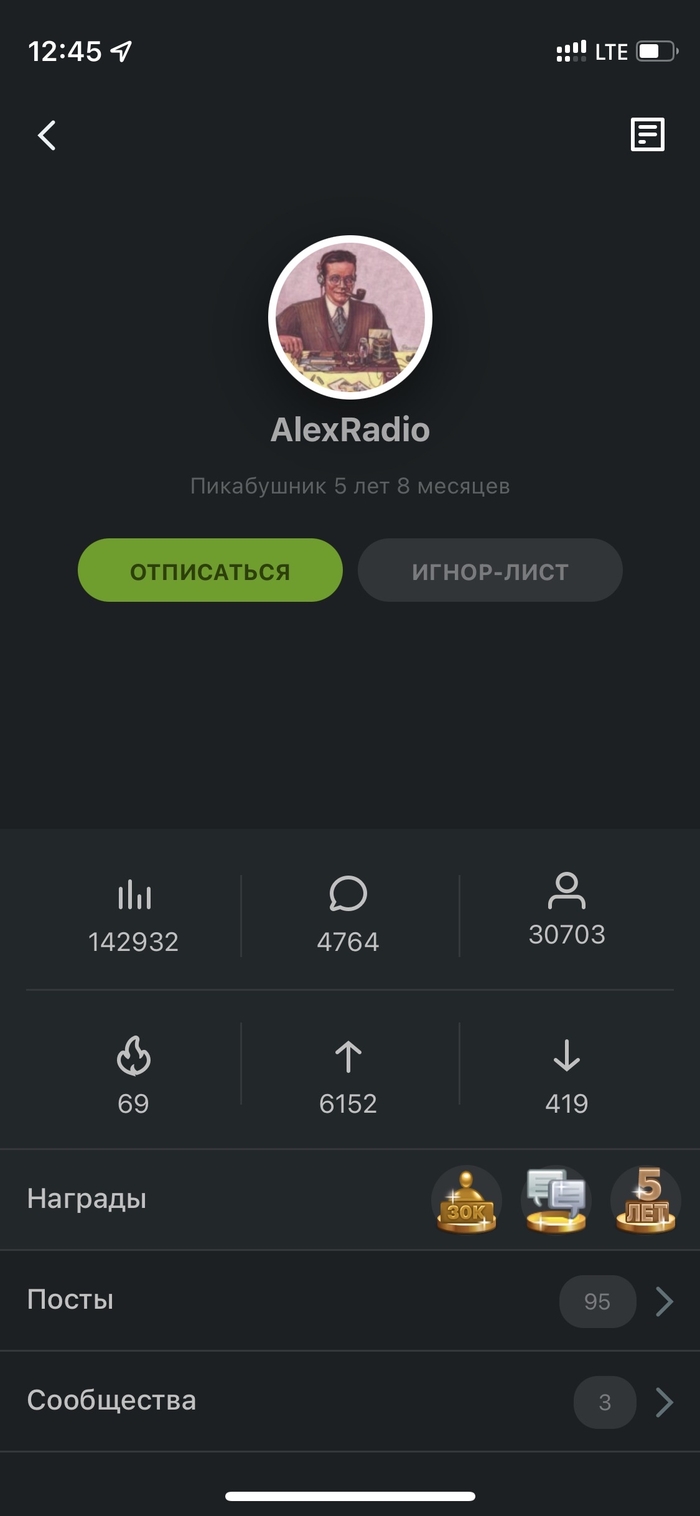Open the Сообщества row
The image size is (700, 1516).
350,1401
